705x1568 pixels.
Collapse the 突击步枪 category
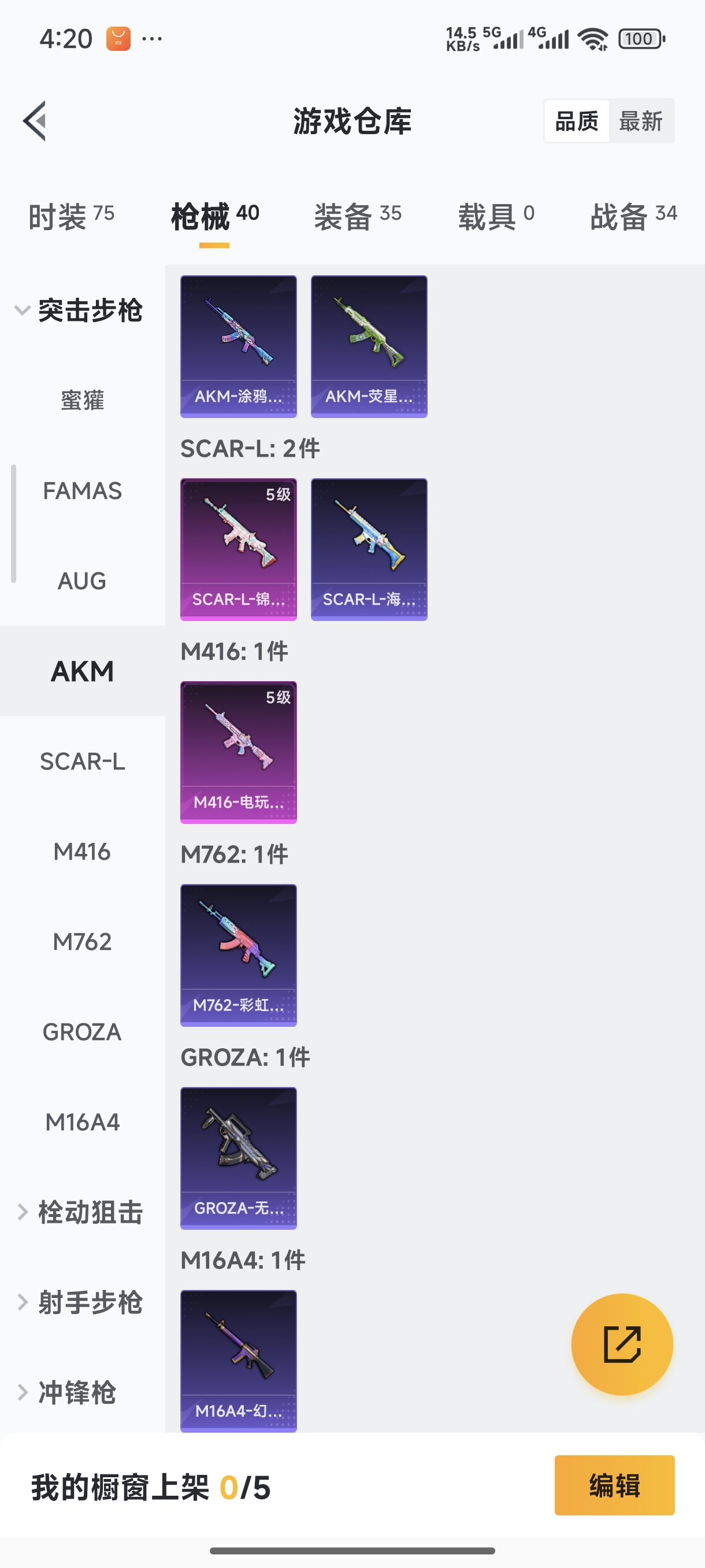point(79,310)
